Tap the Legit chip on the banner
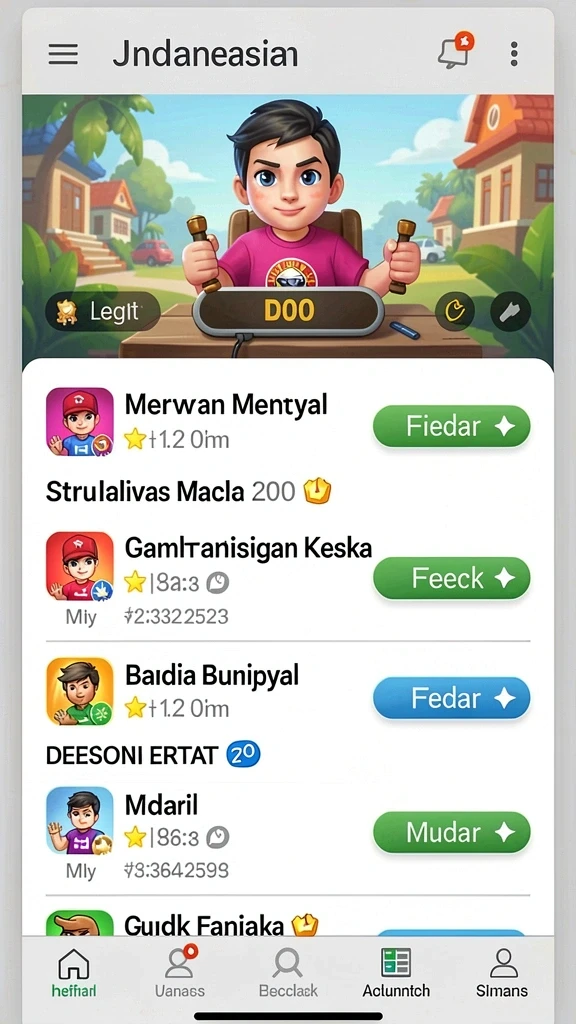576x1024 pixels. click(103, 312)
